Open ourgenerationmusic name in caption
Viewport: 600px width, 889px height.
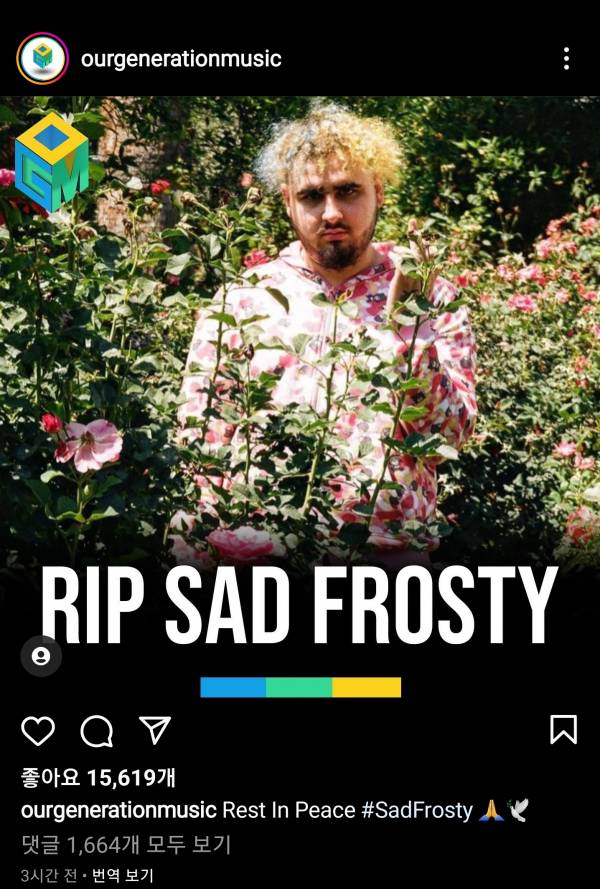click(x=118, y=810)
